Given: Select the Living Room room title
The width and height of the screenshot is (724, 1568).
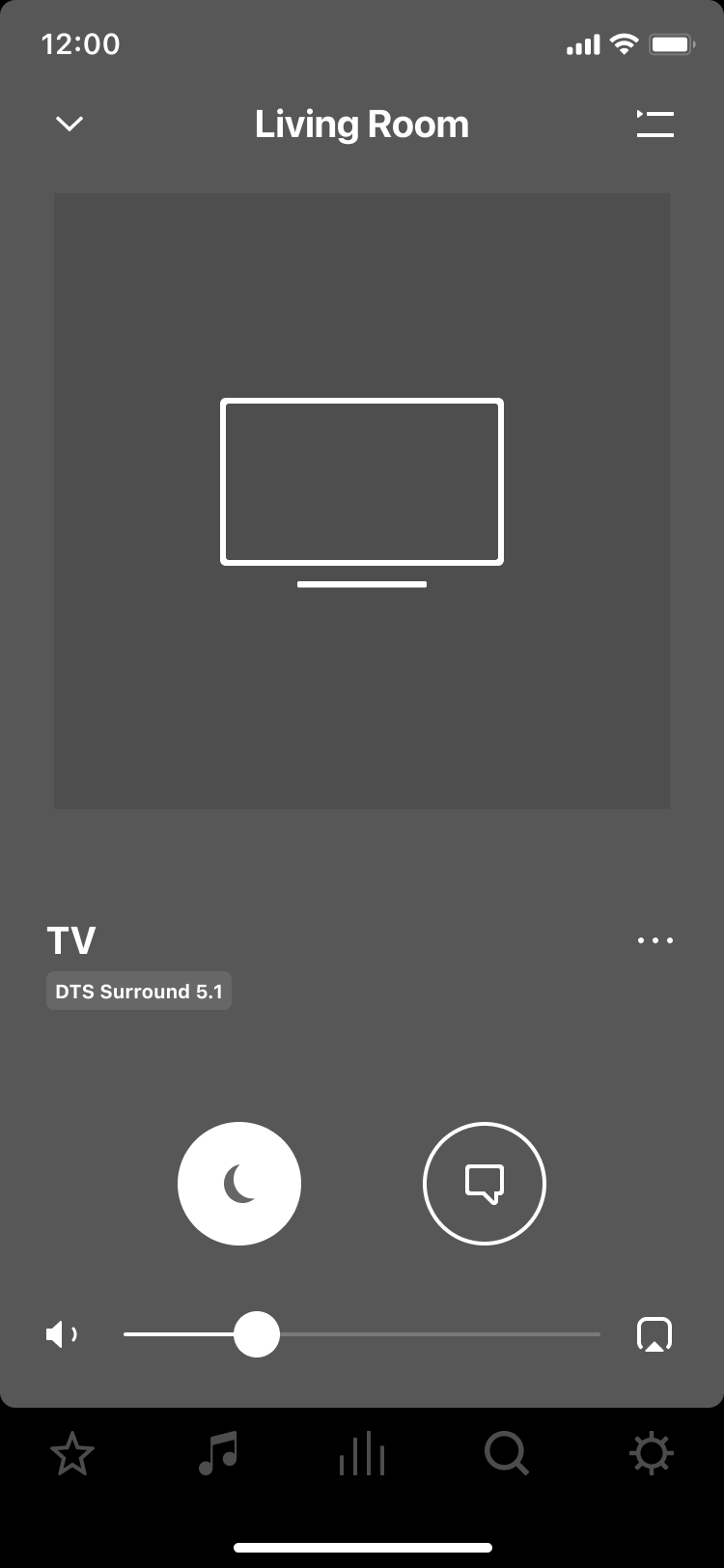Looking at the screenshot, I should coord(361,124).
